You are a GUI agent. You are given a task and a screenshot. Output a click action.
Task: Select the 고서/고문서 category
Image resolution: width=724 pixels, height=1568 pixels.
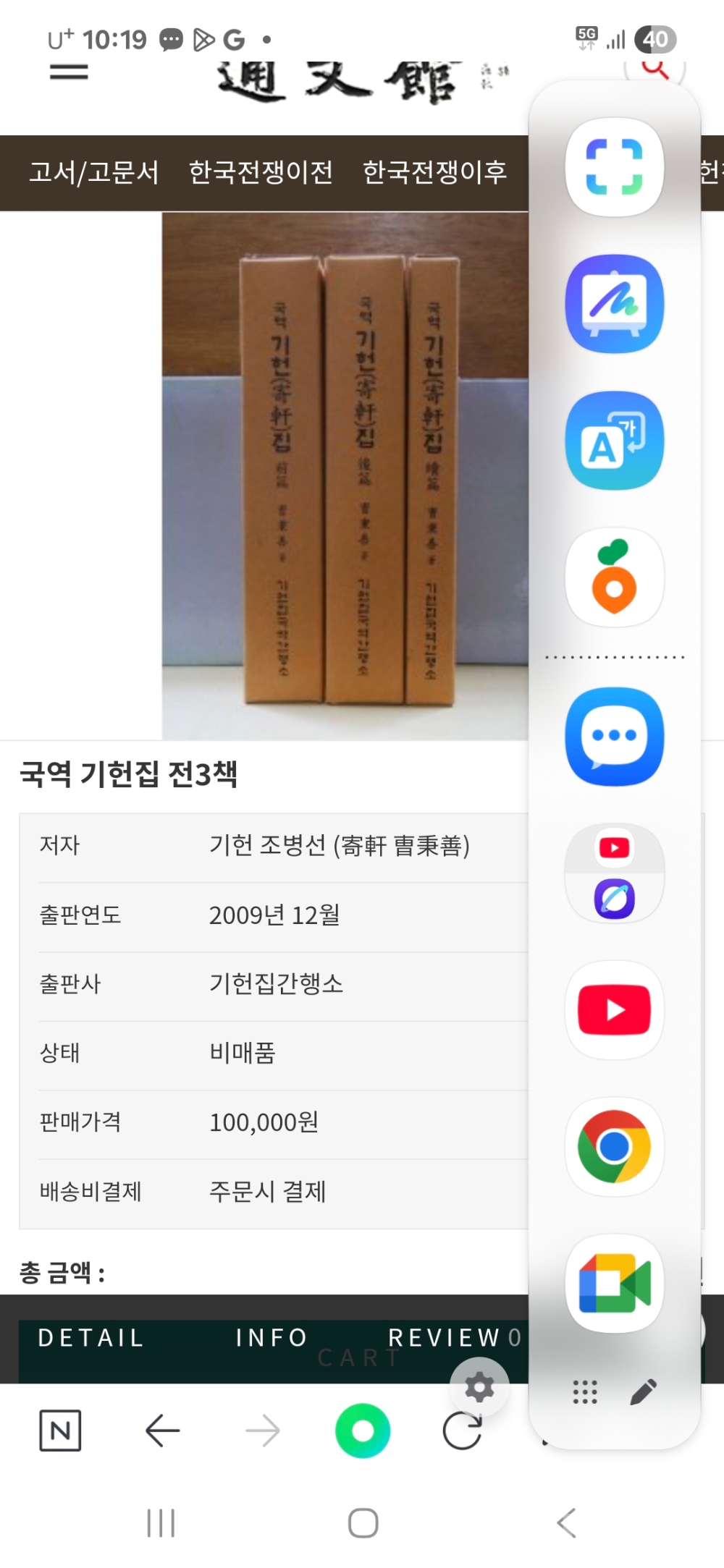coord(93,172)
